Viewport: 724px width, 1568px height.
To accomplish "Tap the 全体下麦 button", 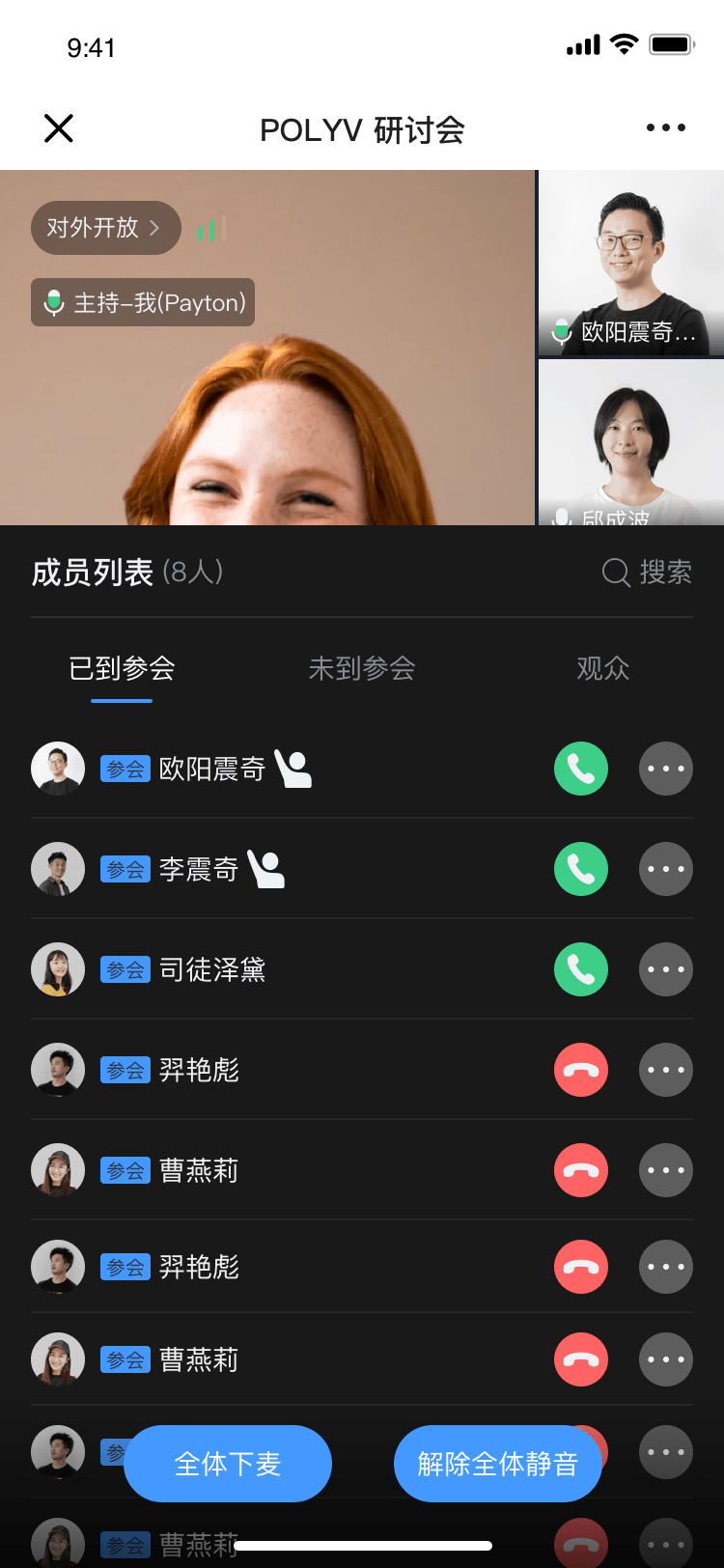I will [x=228, y=1464].
